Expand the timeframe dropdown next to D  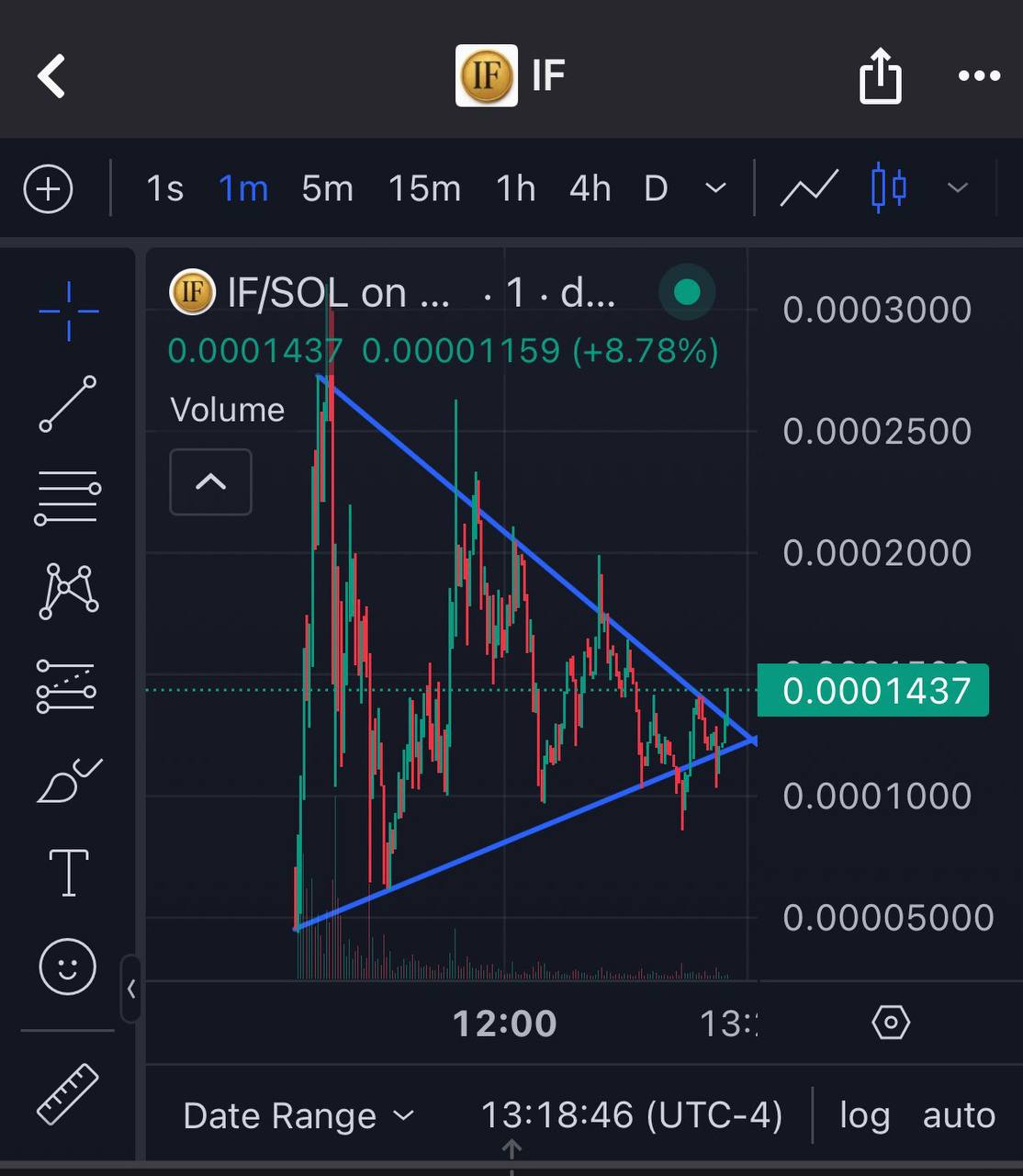715,189
